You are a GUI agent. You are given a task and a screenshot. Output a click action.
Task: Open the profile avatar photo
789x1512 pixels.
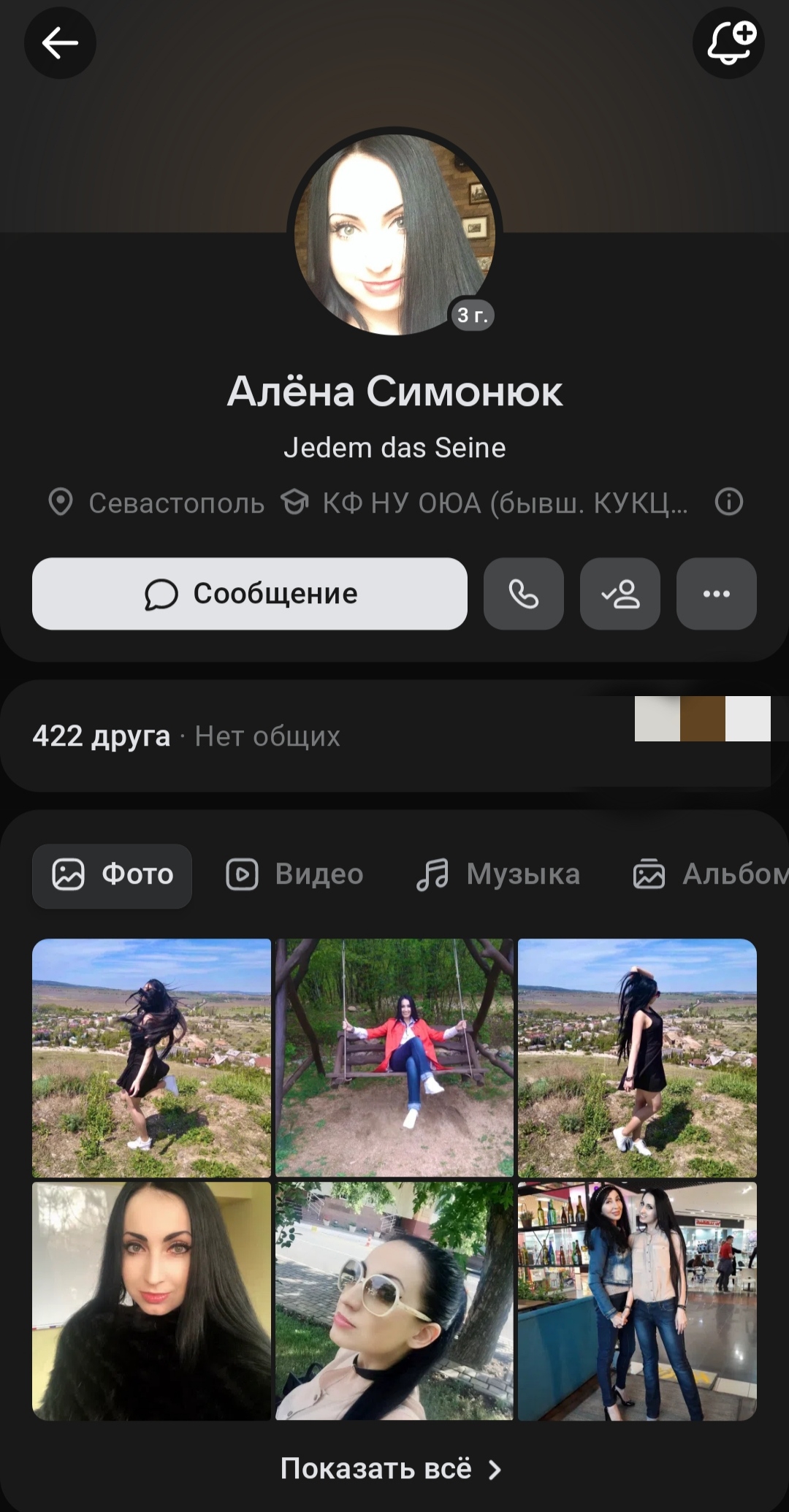pyautogui.click(x=394, y=234)
